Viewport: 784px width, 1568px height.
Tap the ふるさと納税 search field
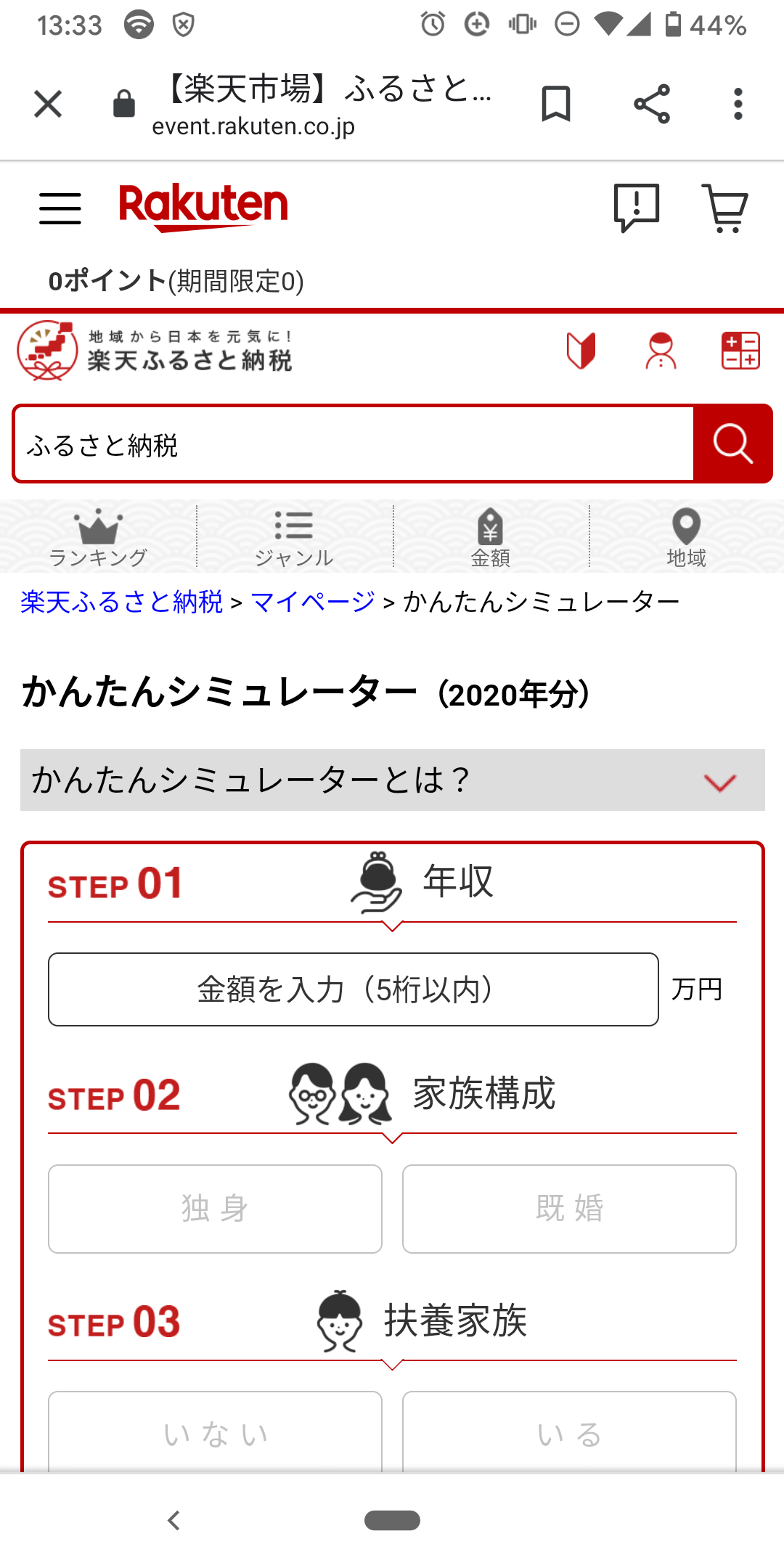pyautogui.click(x=354, y=444)
